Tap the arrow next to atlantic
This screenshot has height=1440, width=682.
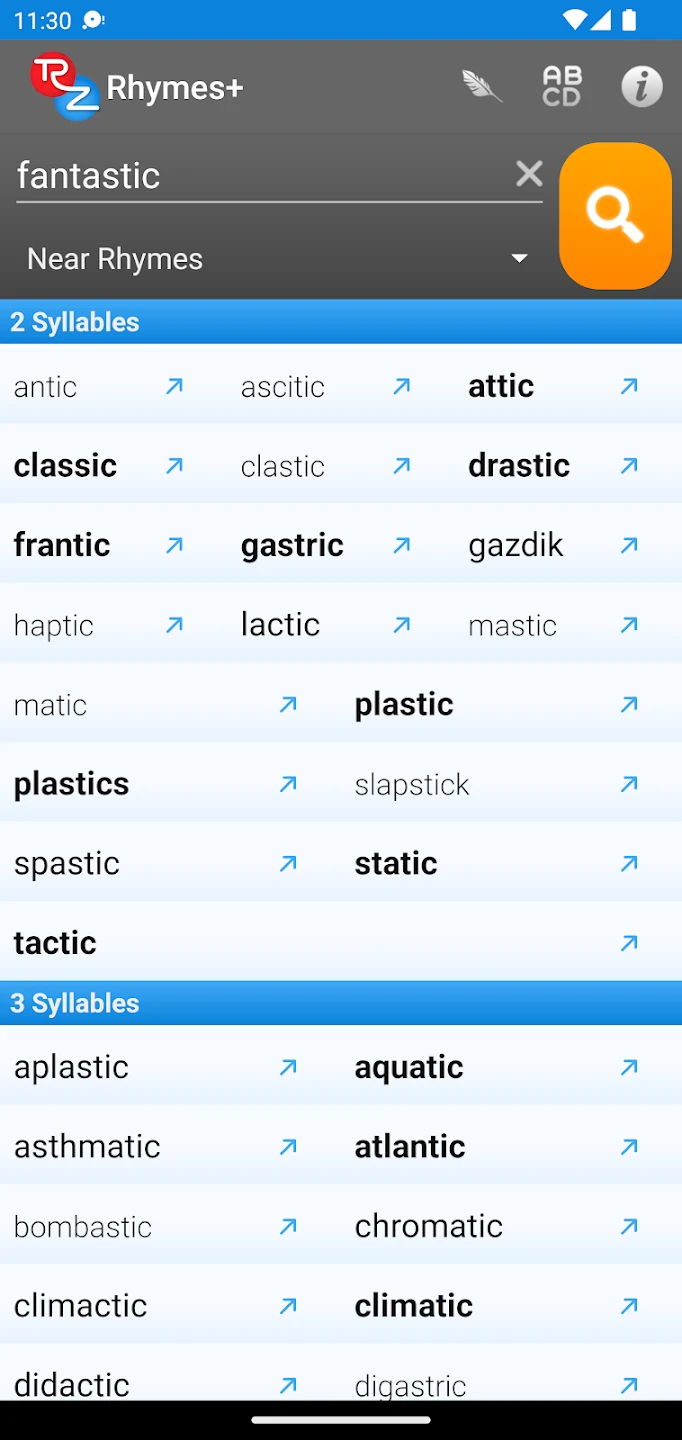click(x=629, y=1146)
